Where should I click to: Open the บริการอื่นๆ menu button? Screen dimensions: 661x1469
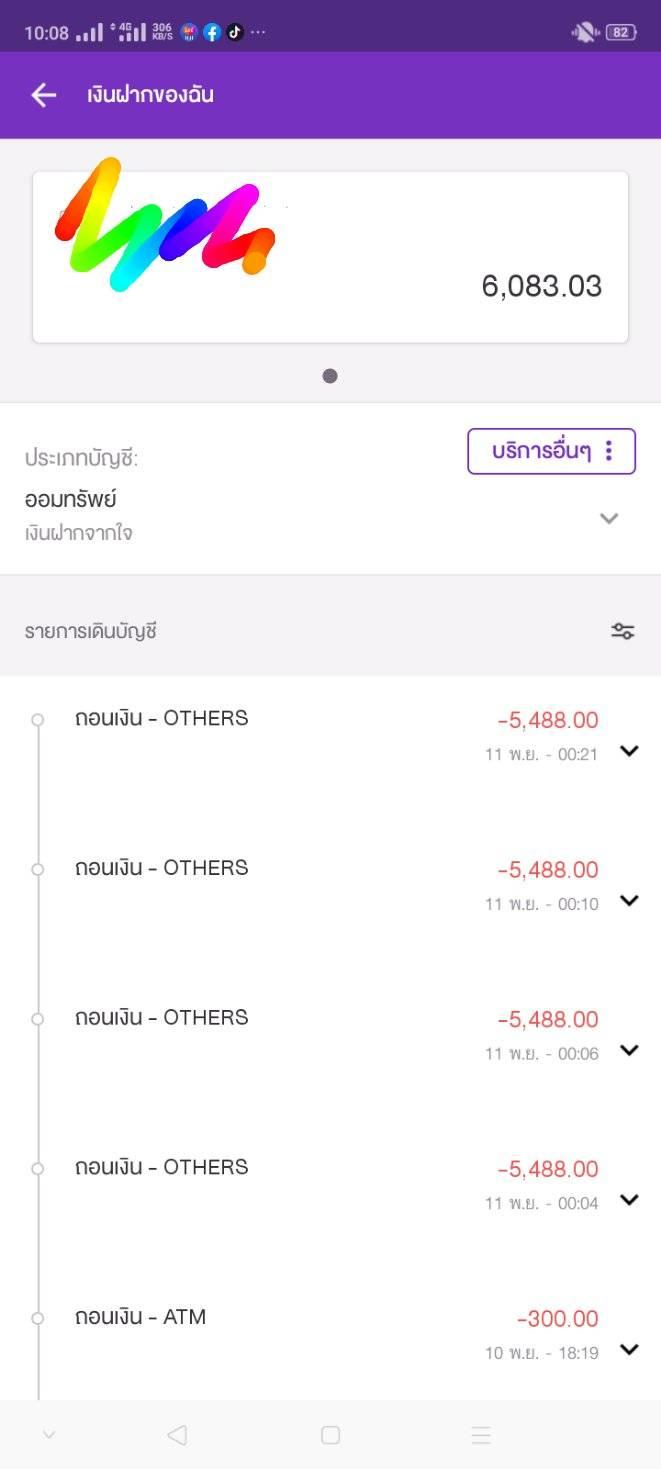pyautogui.click(x=551, y=451)
